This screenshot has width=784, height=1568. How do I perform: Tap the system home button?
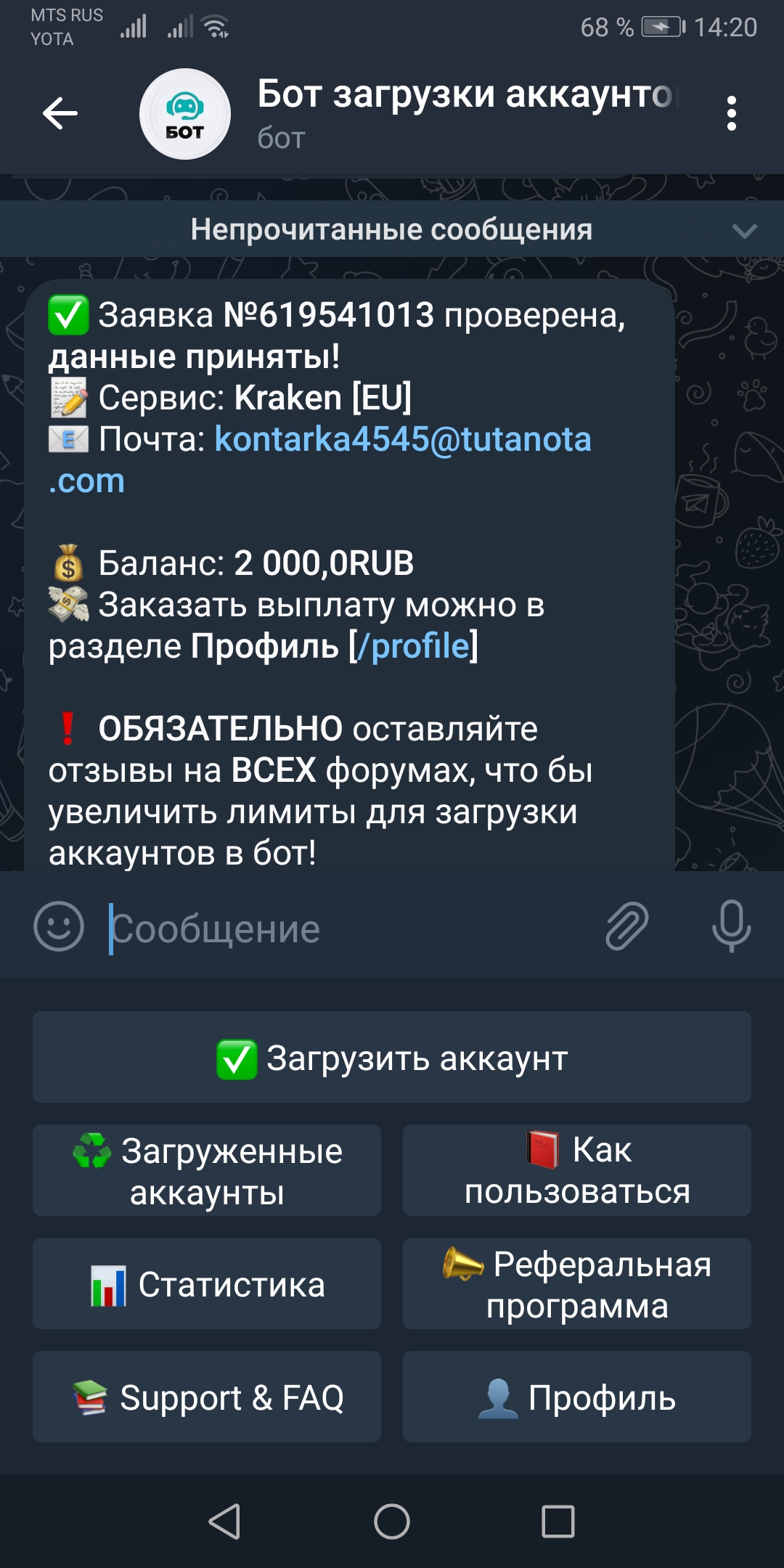392,1522
